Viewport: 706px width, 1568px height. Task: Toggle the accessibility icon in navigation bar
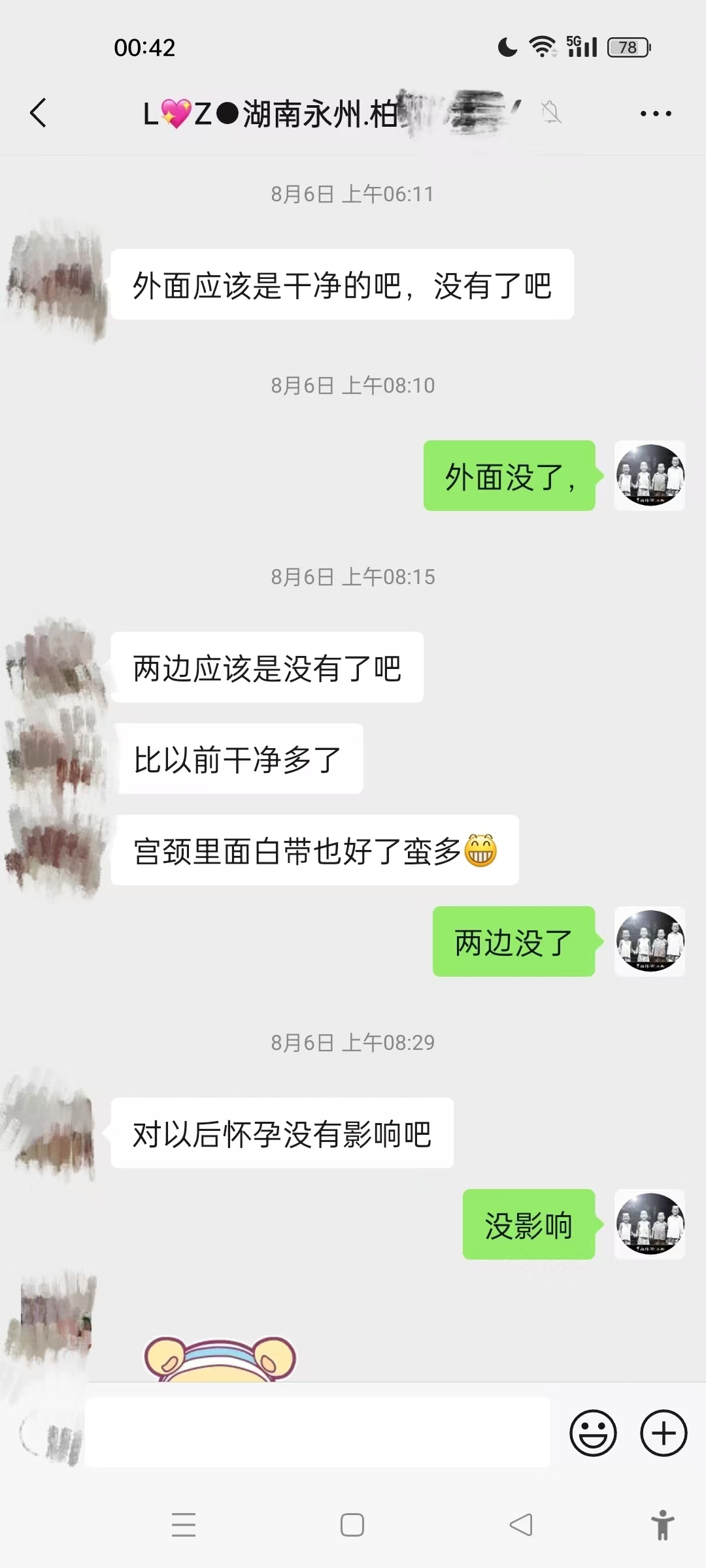662,1525
